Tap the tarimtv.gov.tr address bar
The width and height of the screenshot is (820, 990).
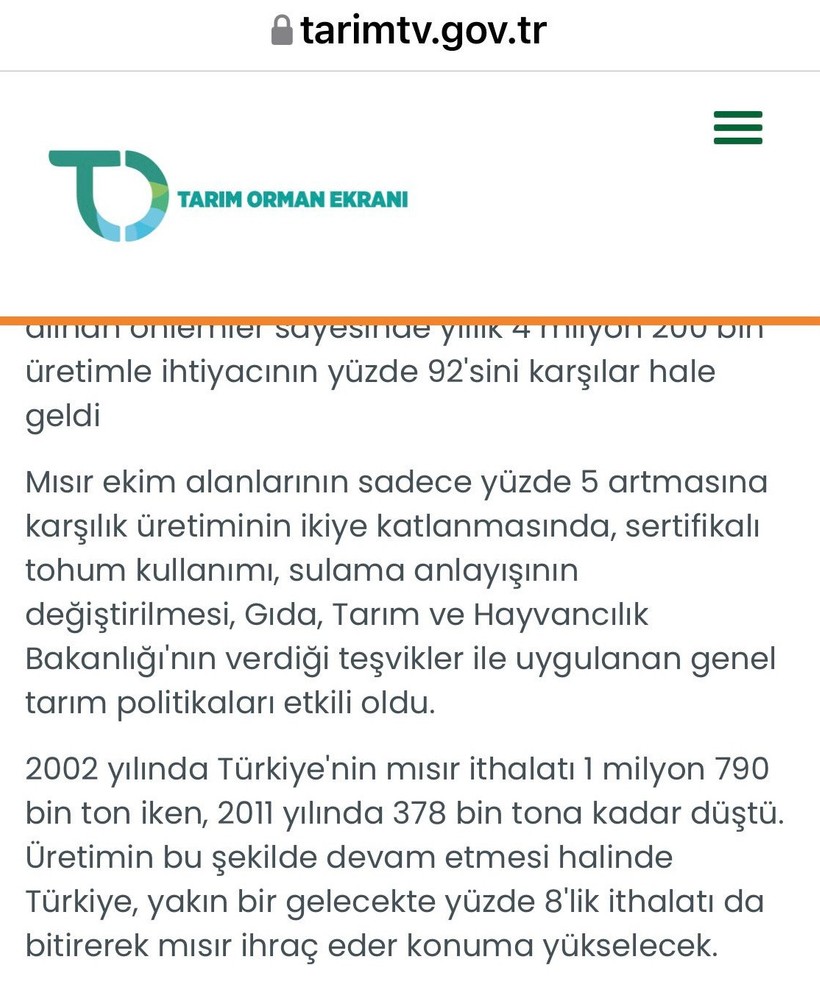[410, 31]
